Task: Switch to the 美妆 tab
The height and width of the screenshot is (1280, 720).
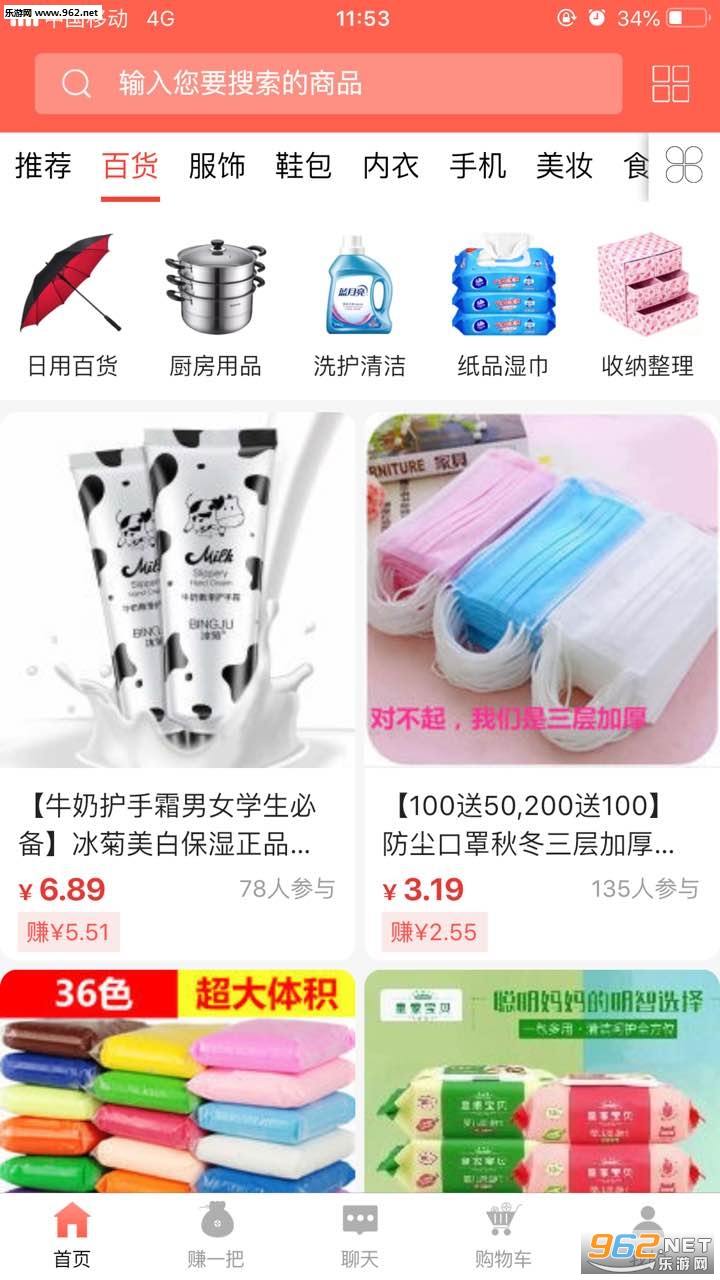Action: tap(564, 166)
